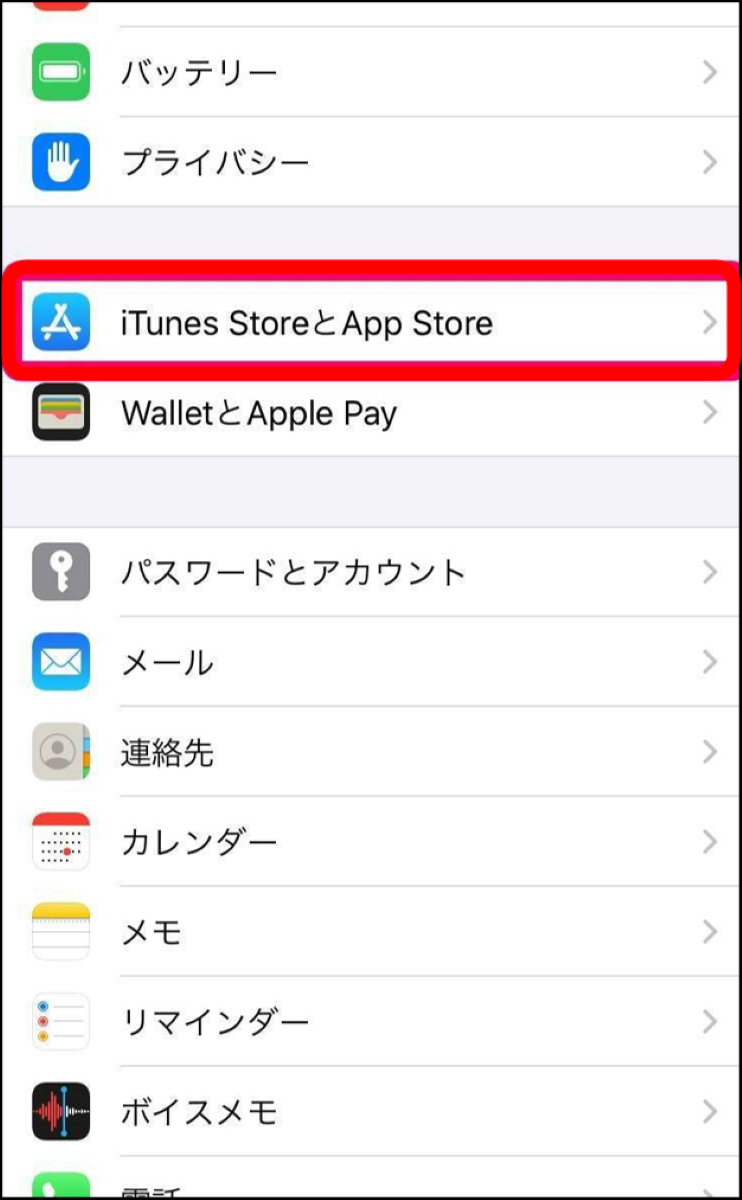Viewport: 742px width, 1200px height.
Task: Open ボイスメモ settings
Action: [371, 1112]
